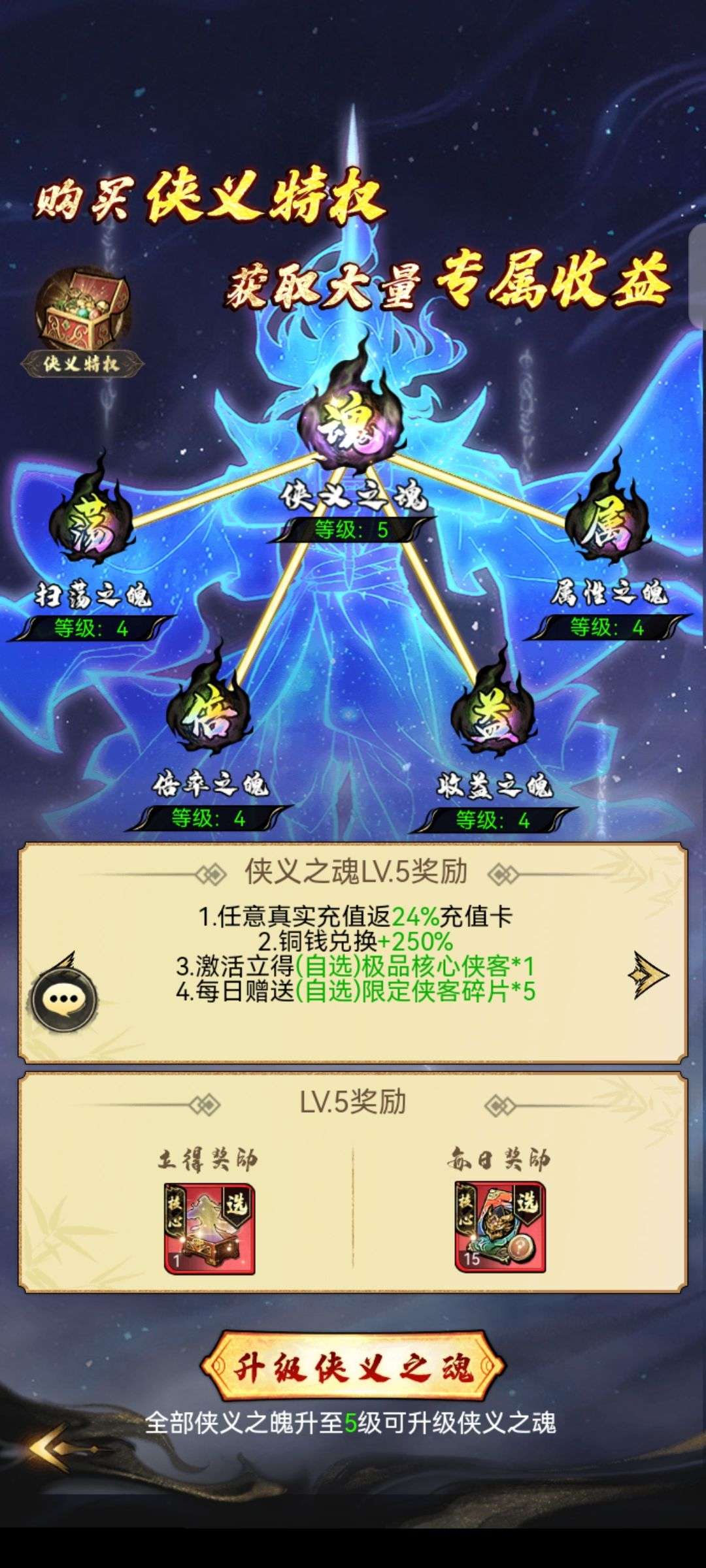Open the chat bubble button
Image resolution: width=706 pixels, height=1568 pixels.
64,999
